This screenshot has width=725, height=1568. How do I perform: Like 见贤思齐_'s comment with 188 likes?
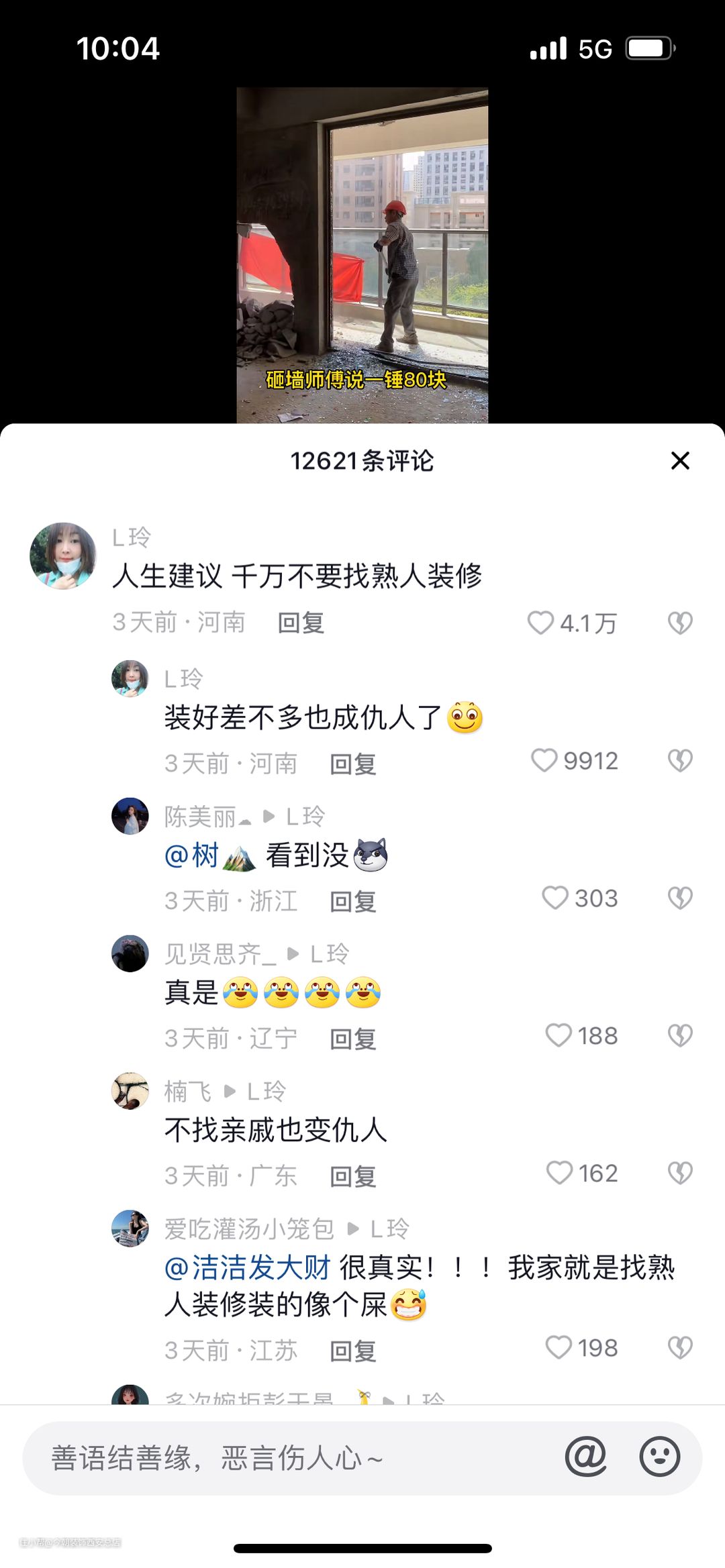tap(558, 1035)
